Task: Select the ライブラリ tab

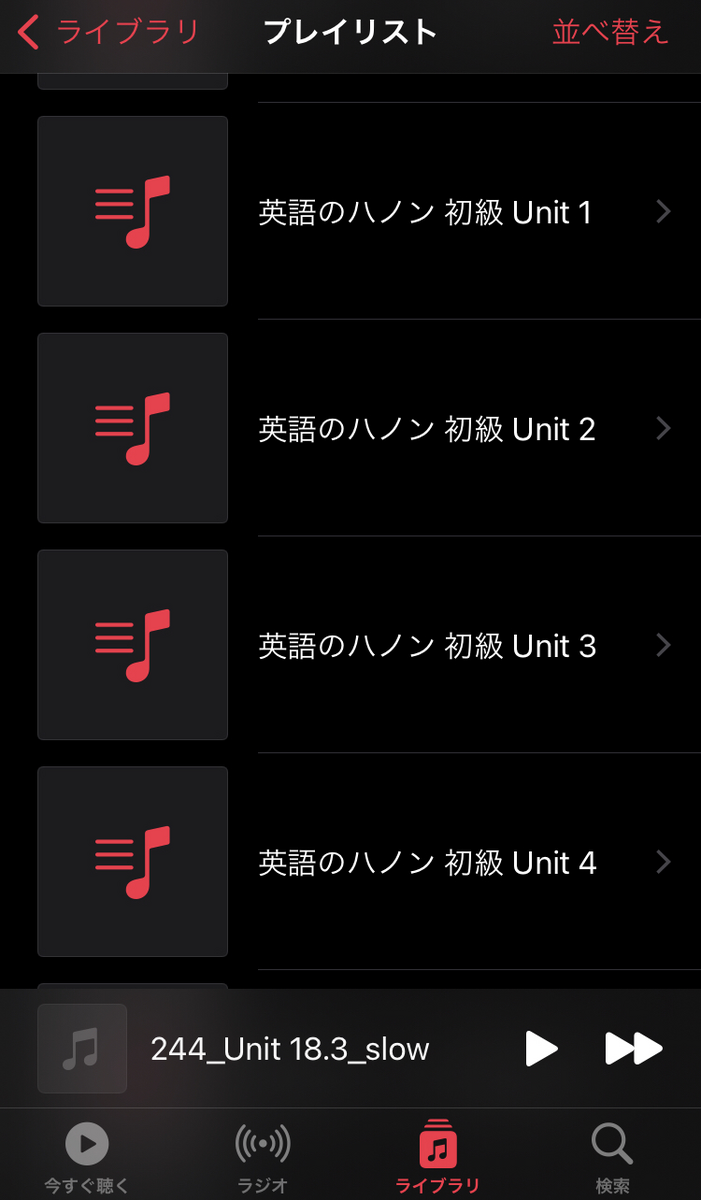Action: pyautogui.click(x=438, y=1157)
